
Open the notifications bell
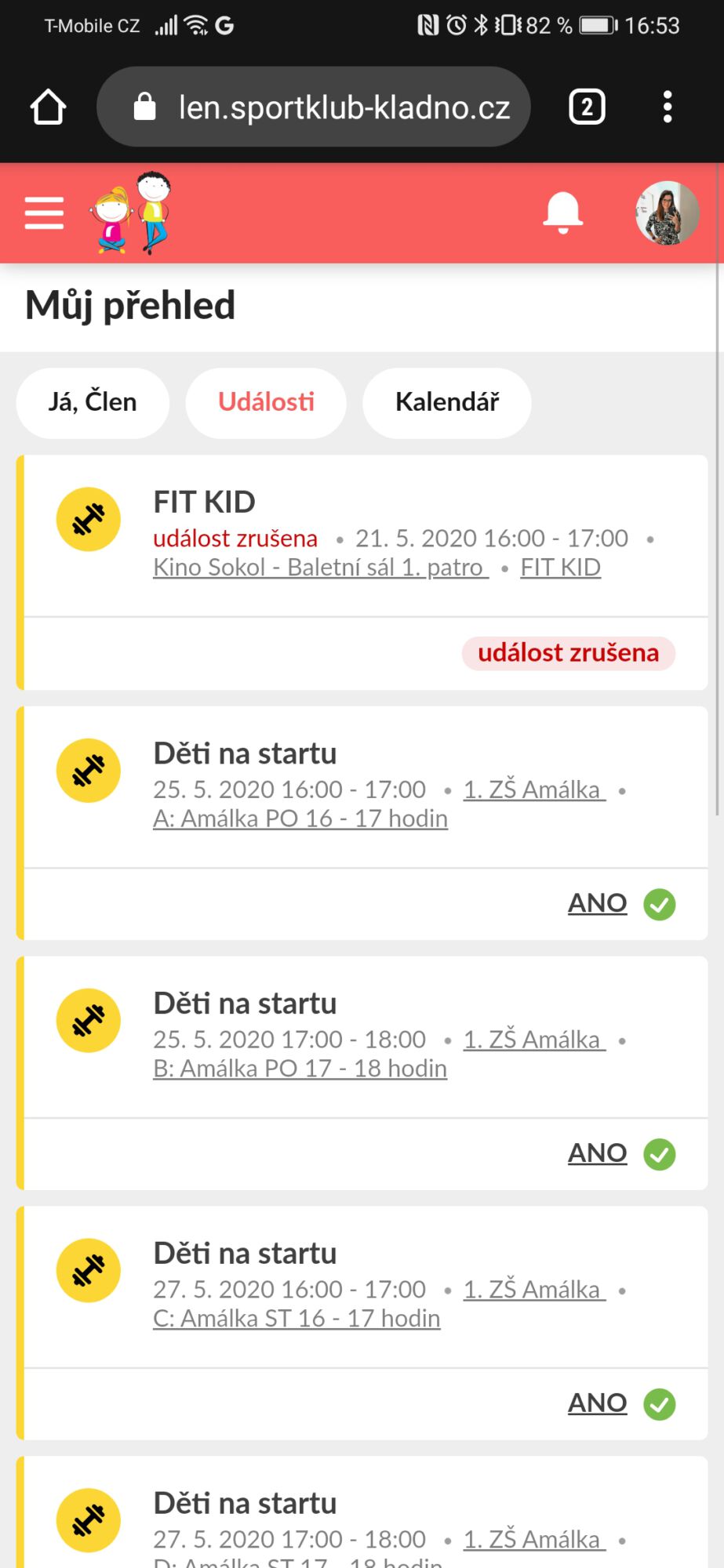pyautogui.click(x=563, y=212)
